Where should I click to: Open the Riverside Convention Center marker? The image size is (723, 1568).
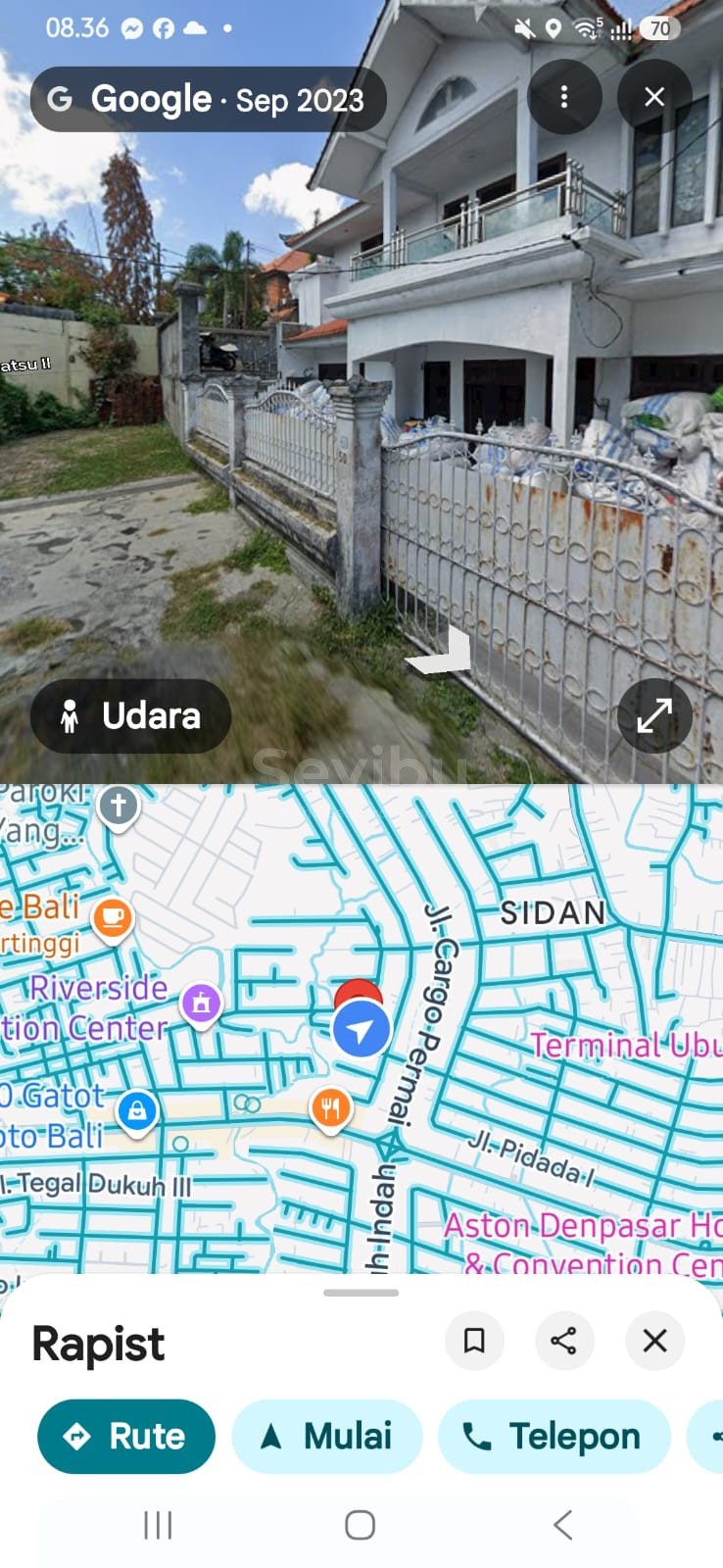click(x=202, y=1005)
